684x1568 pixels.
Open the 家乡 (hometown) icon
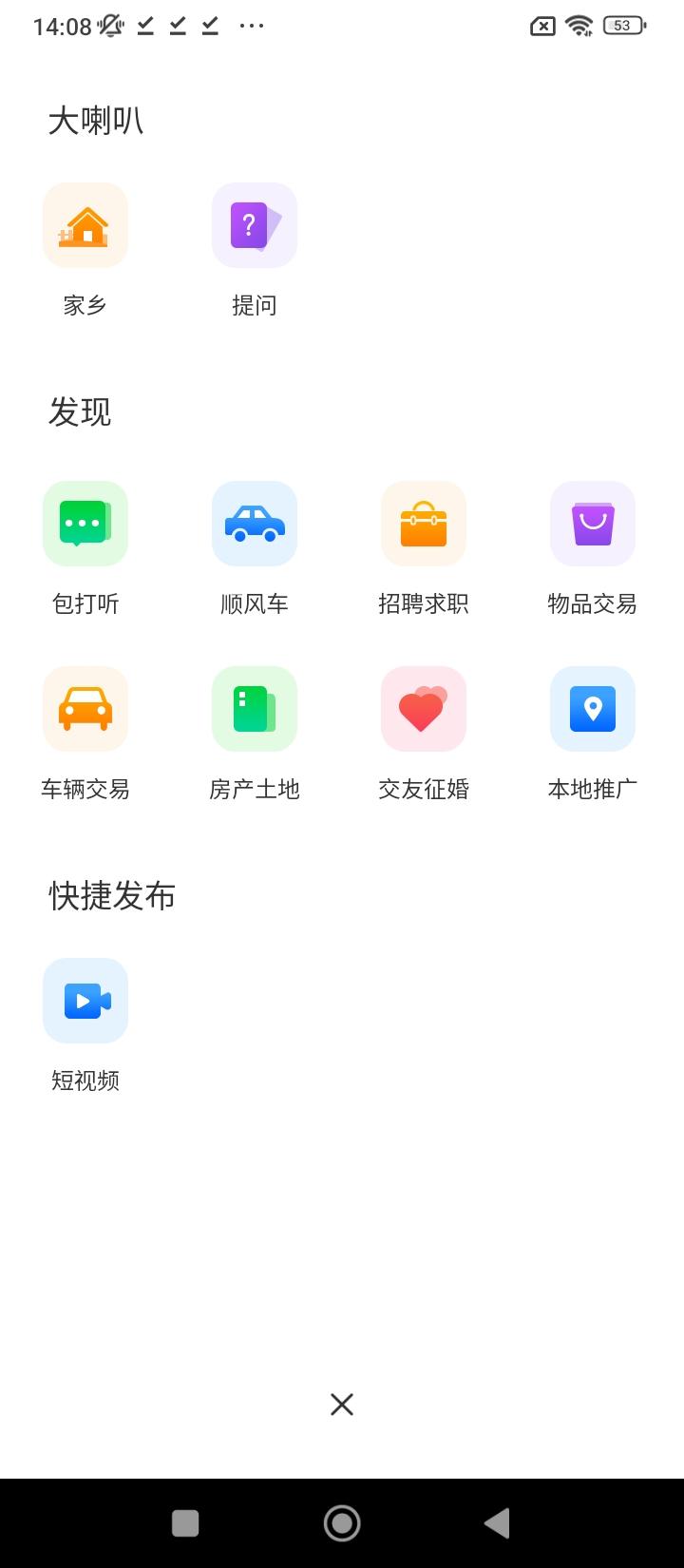pyautogui.click(x=85, y=225)
